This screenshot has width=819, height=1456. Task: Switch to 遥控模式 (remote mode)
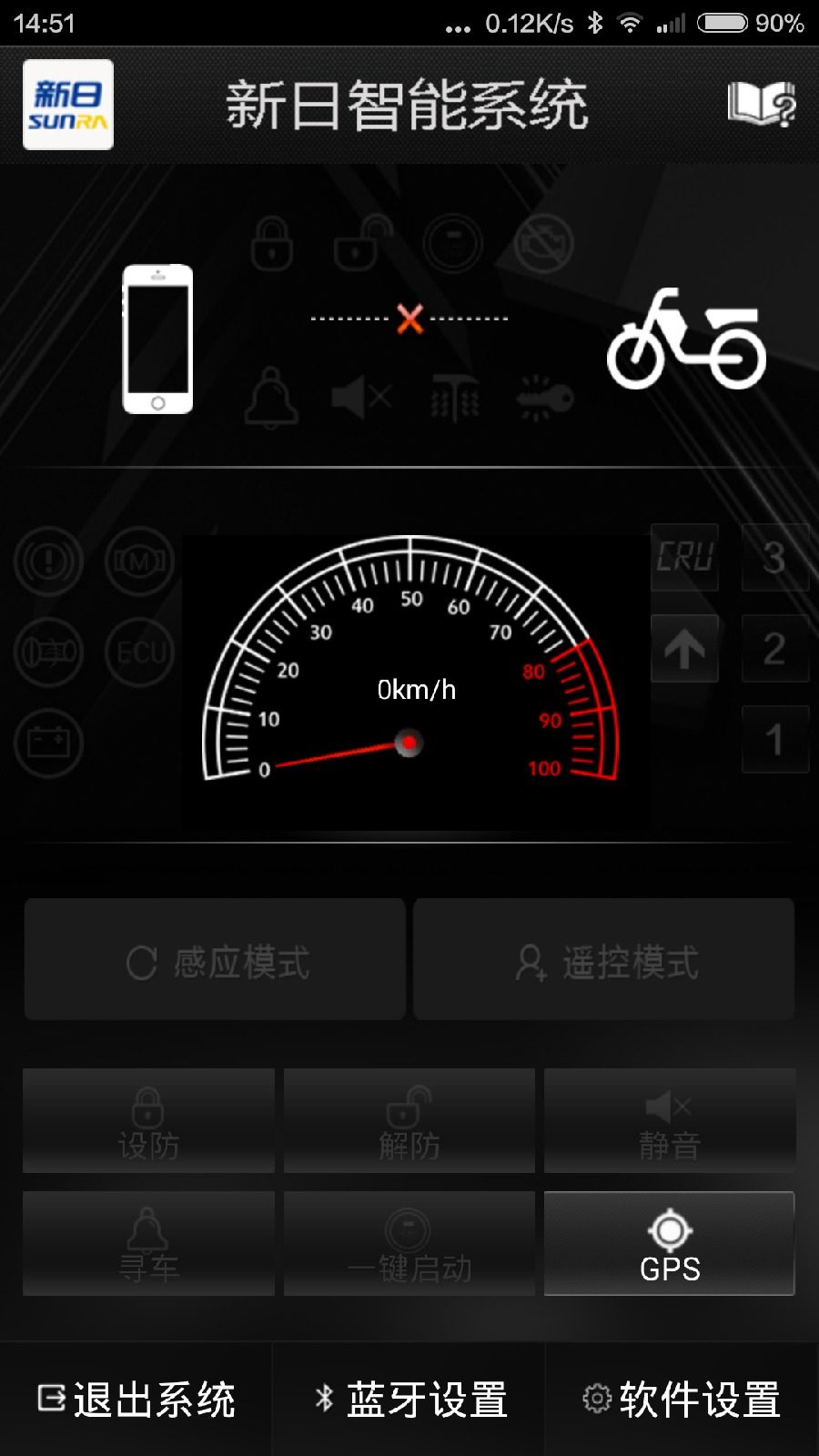(x=605, y=958)
